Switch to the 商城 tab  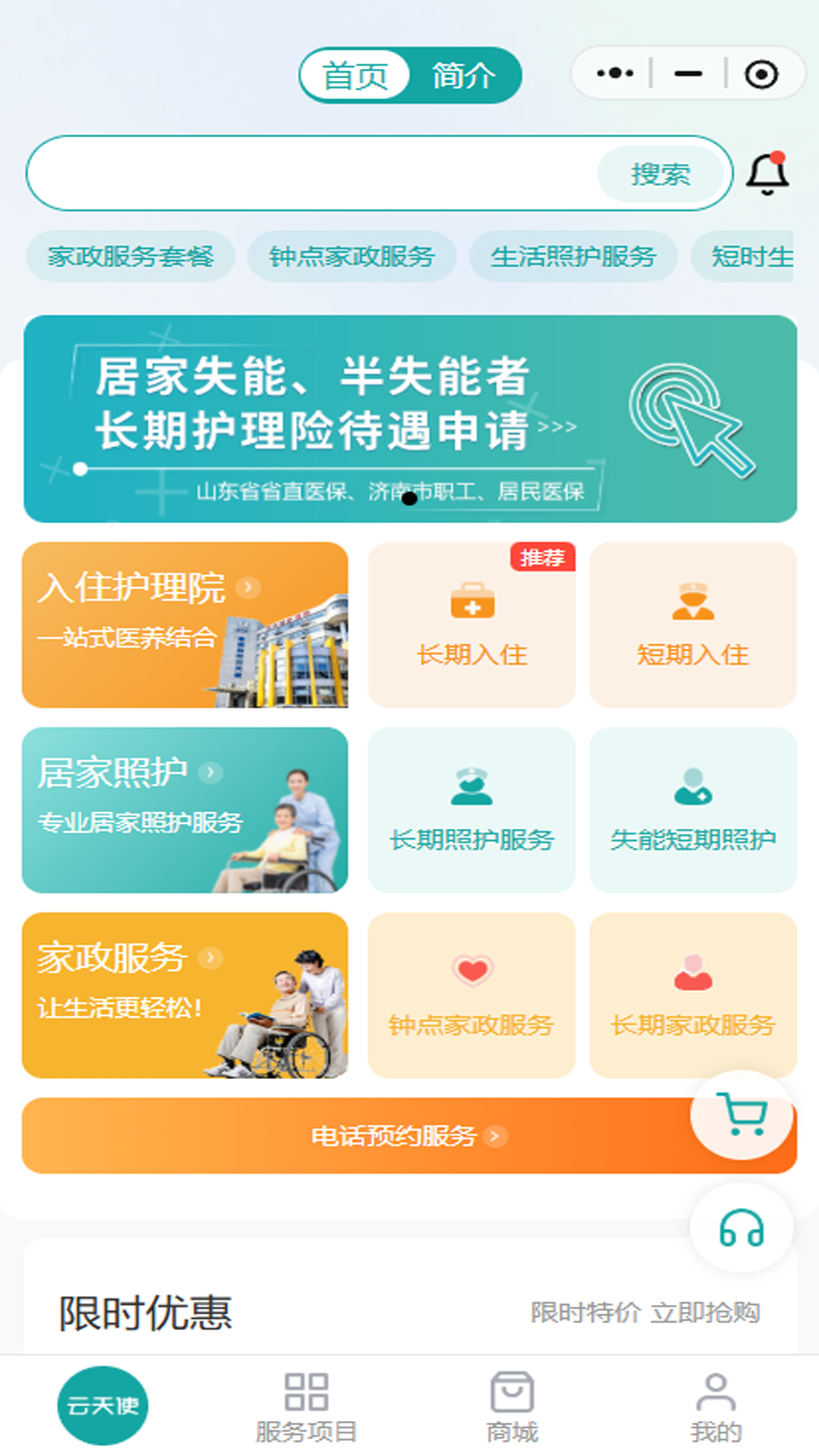click(512, 1407)
